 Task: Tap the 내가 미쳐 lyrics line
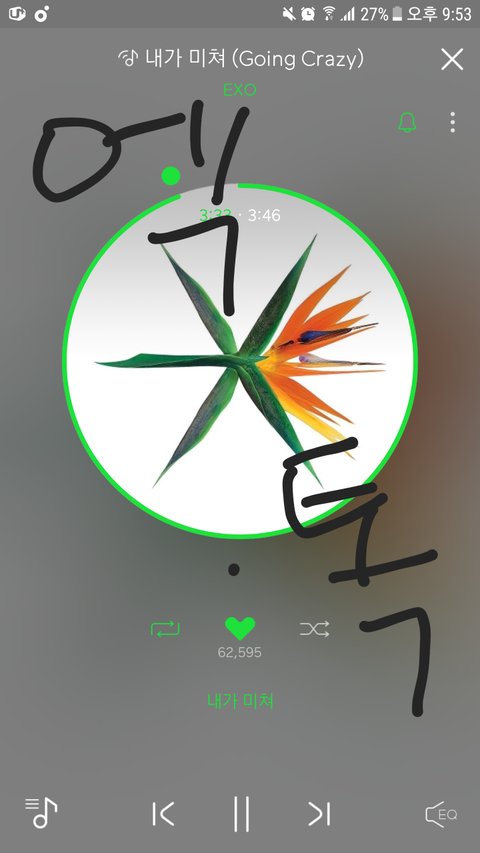240,701
